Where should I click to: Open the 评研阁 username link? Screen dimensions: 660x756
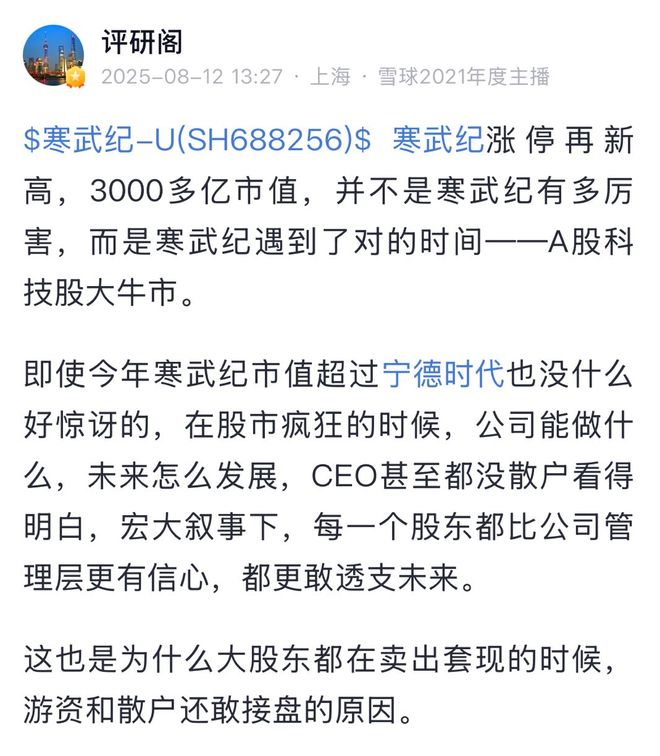pyautogui.click(x=141, y=41)
